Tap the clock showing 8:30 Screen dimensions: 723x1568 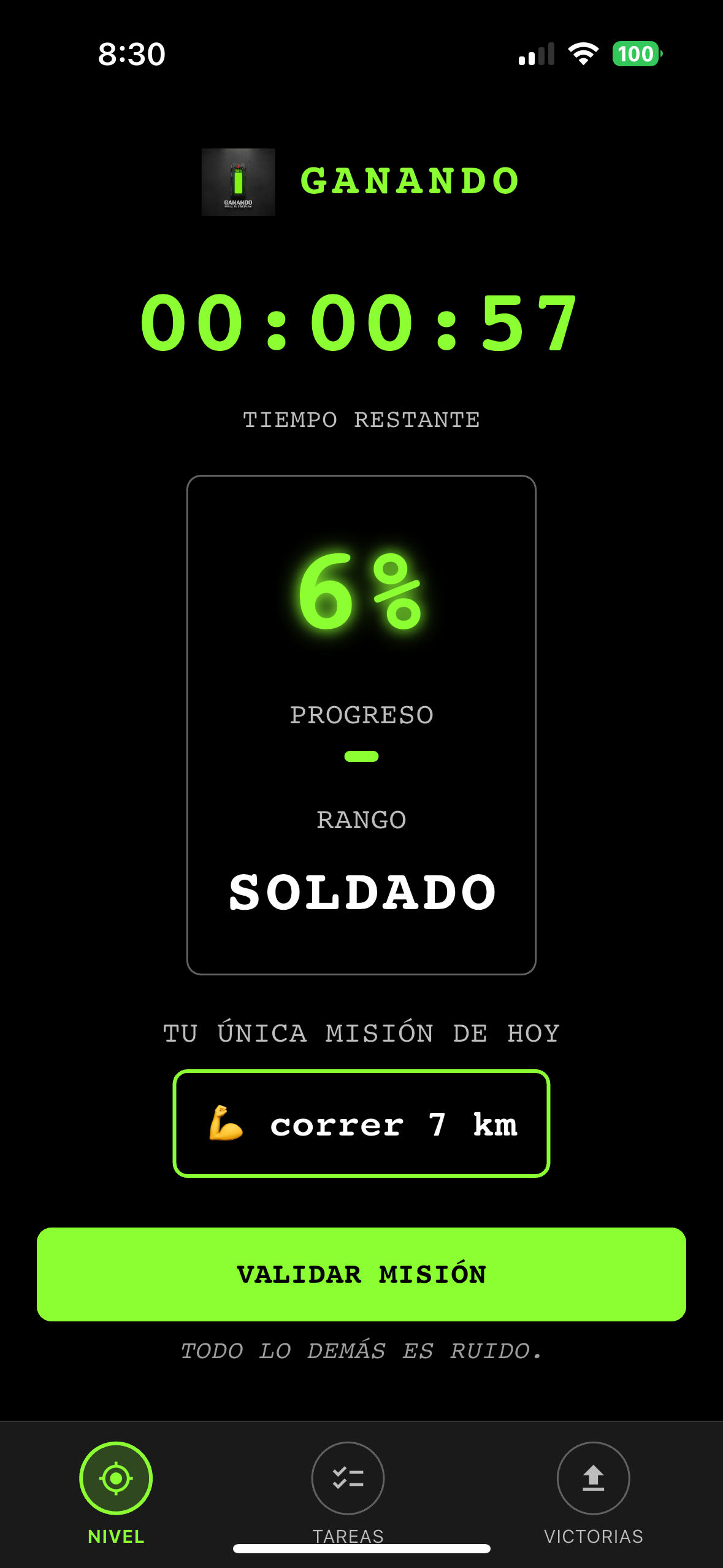click(131, 54)
